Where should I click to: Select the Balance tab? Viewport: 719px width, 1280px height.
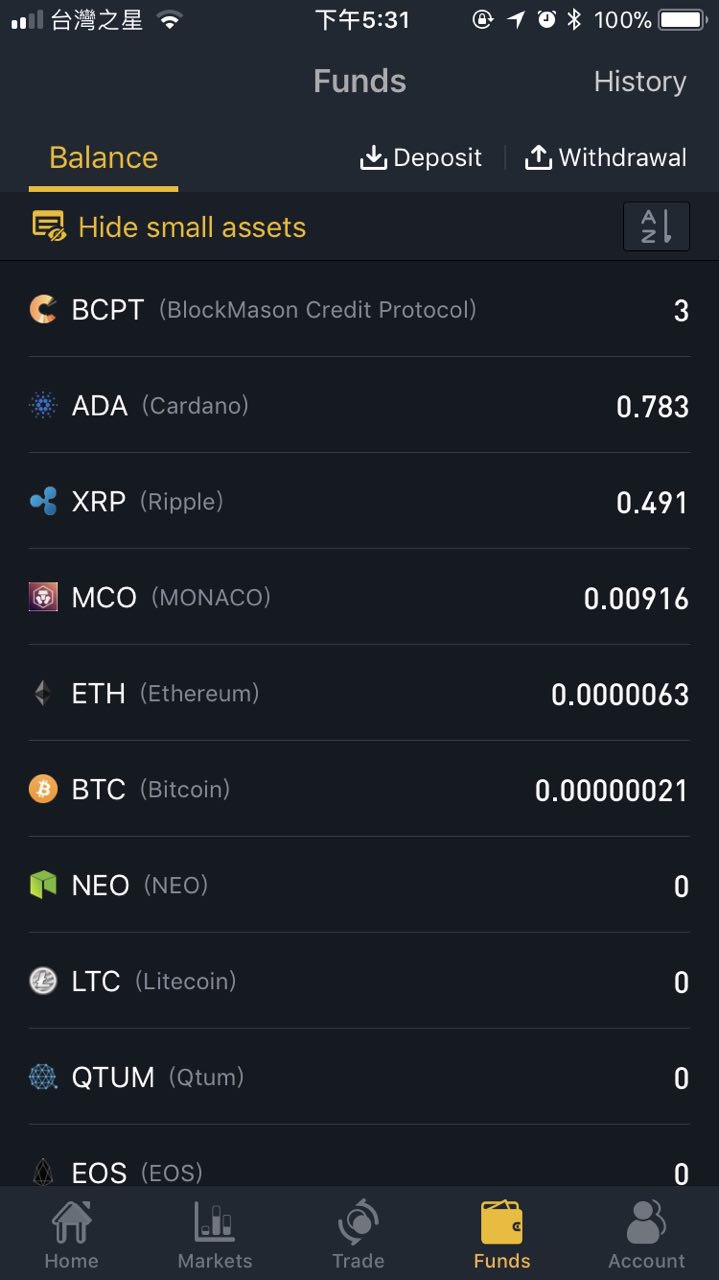(x=103, y=158)
